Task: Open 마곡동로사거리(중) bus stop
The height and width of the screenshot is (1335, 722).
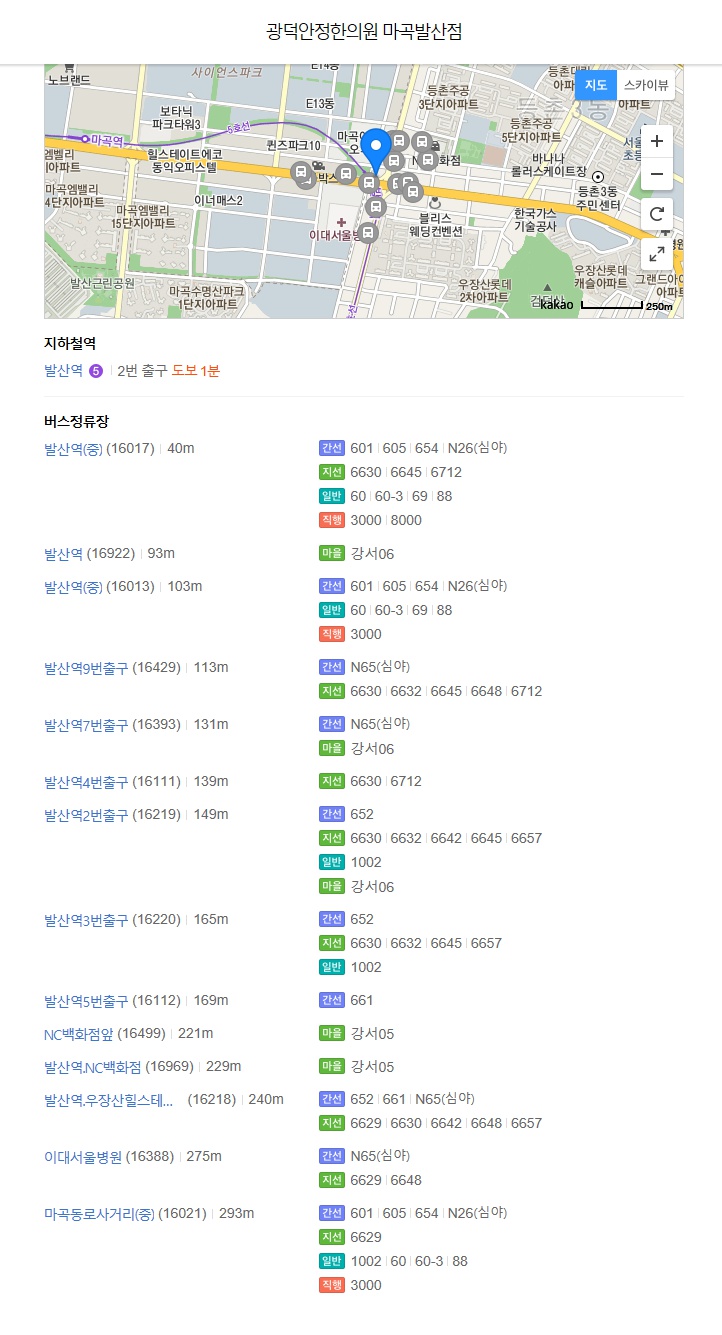Action: tap(99, 1214)
